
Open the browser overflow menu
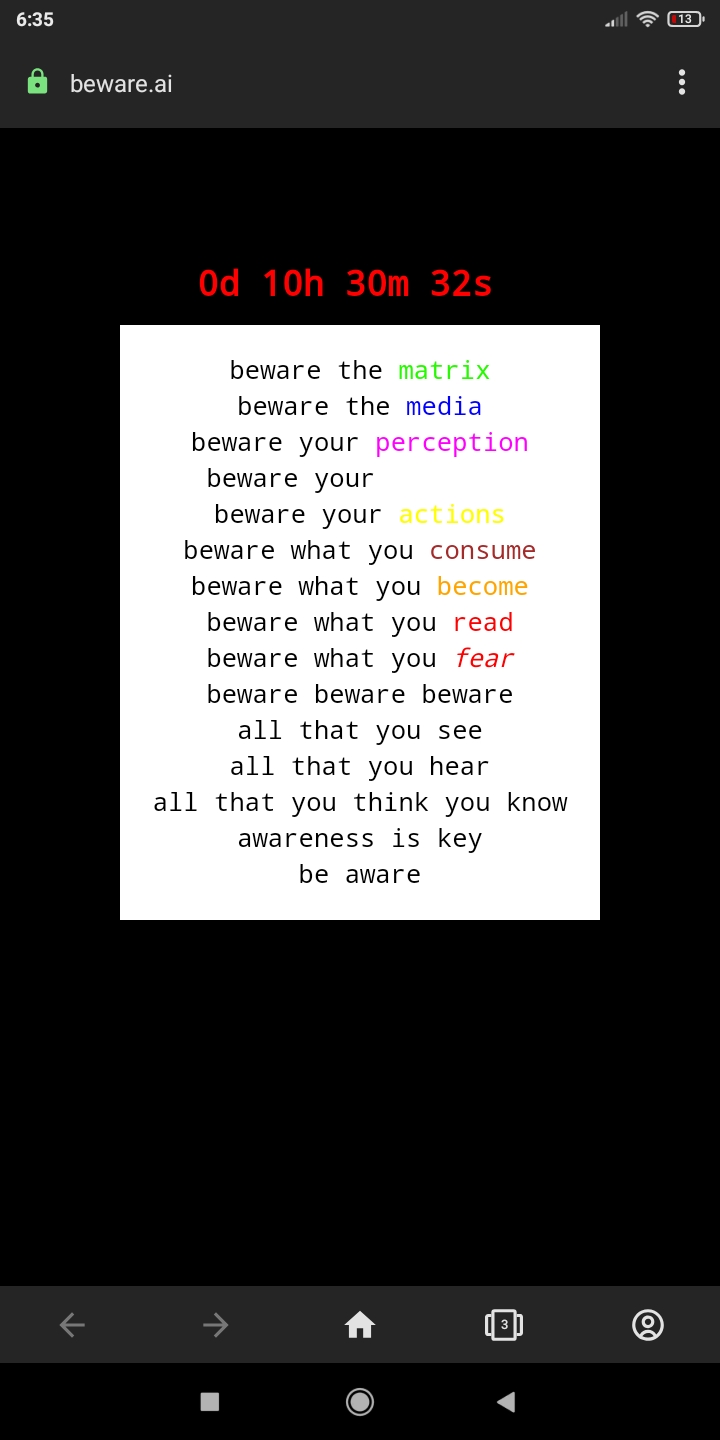681,83
